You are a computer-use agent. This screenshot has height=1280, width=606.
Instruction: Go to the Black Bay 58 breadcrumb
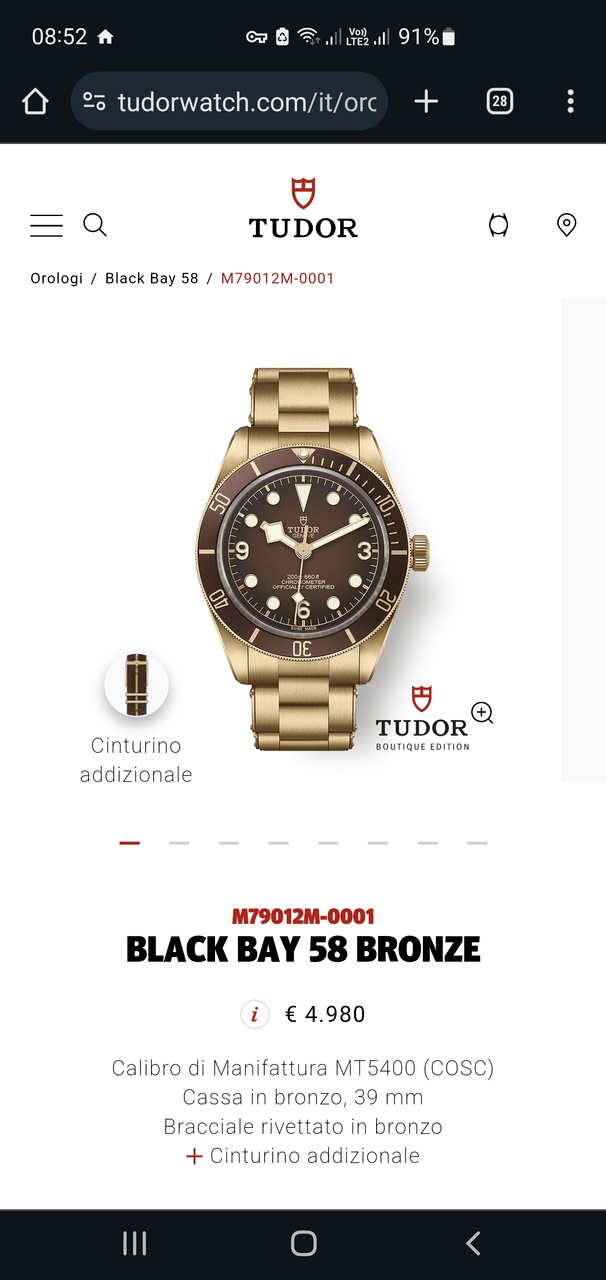point(152,278)
